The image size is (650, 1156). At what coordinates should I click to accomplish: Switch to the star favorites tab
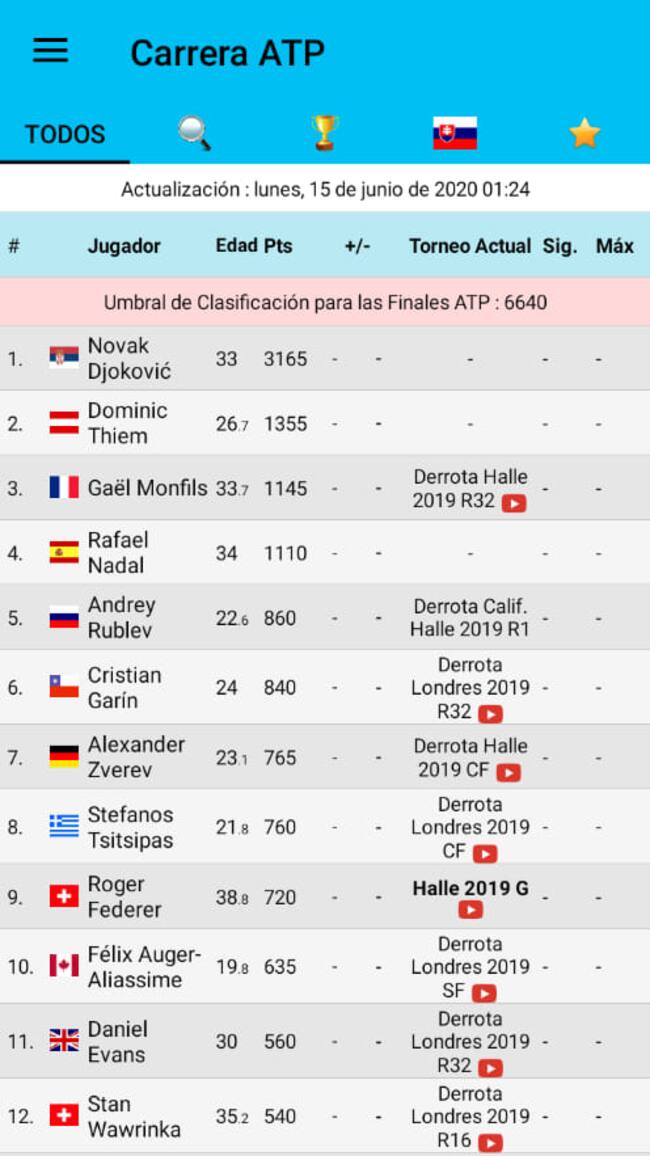(x=584, y=133)
